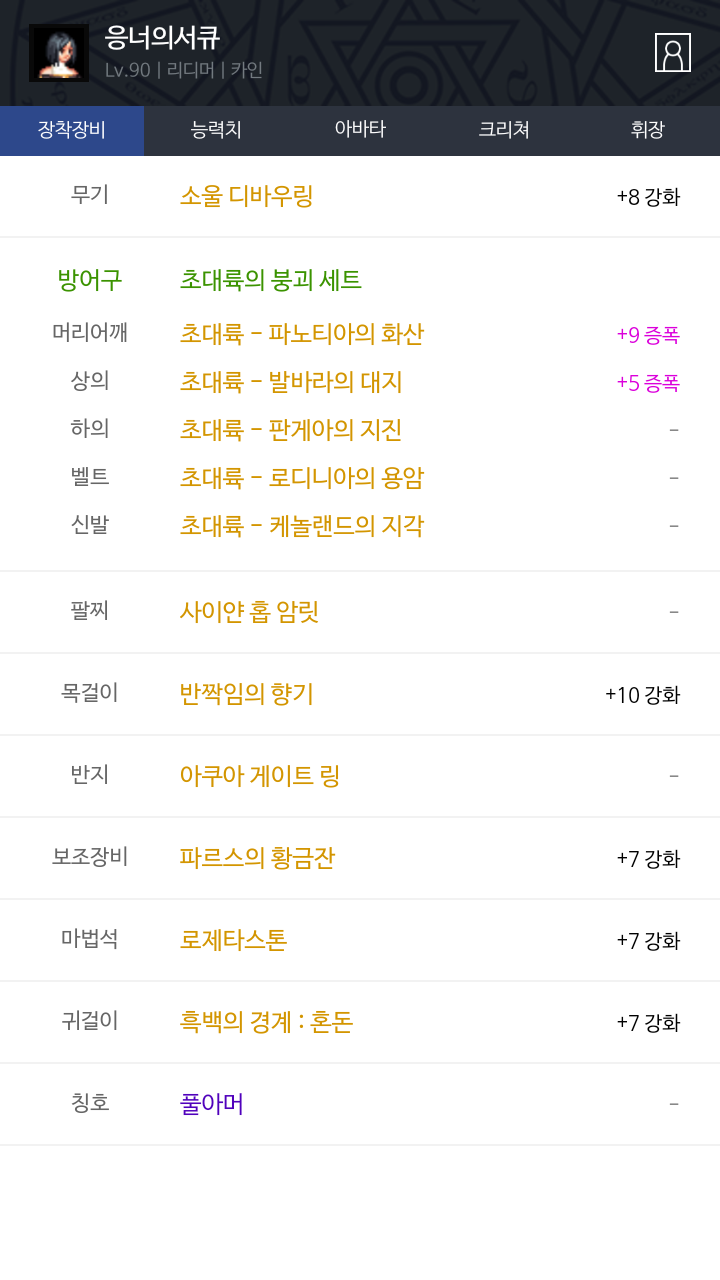Open the character profile icon
The image size is (720, 1280).
coord(673,52)
